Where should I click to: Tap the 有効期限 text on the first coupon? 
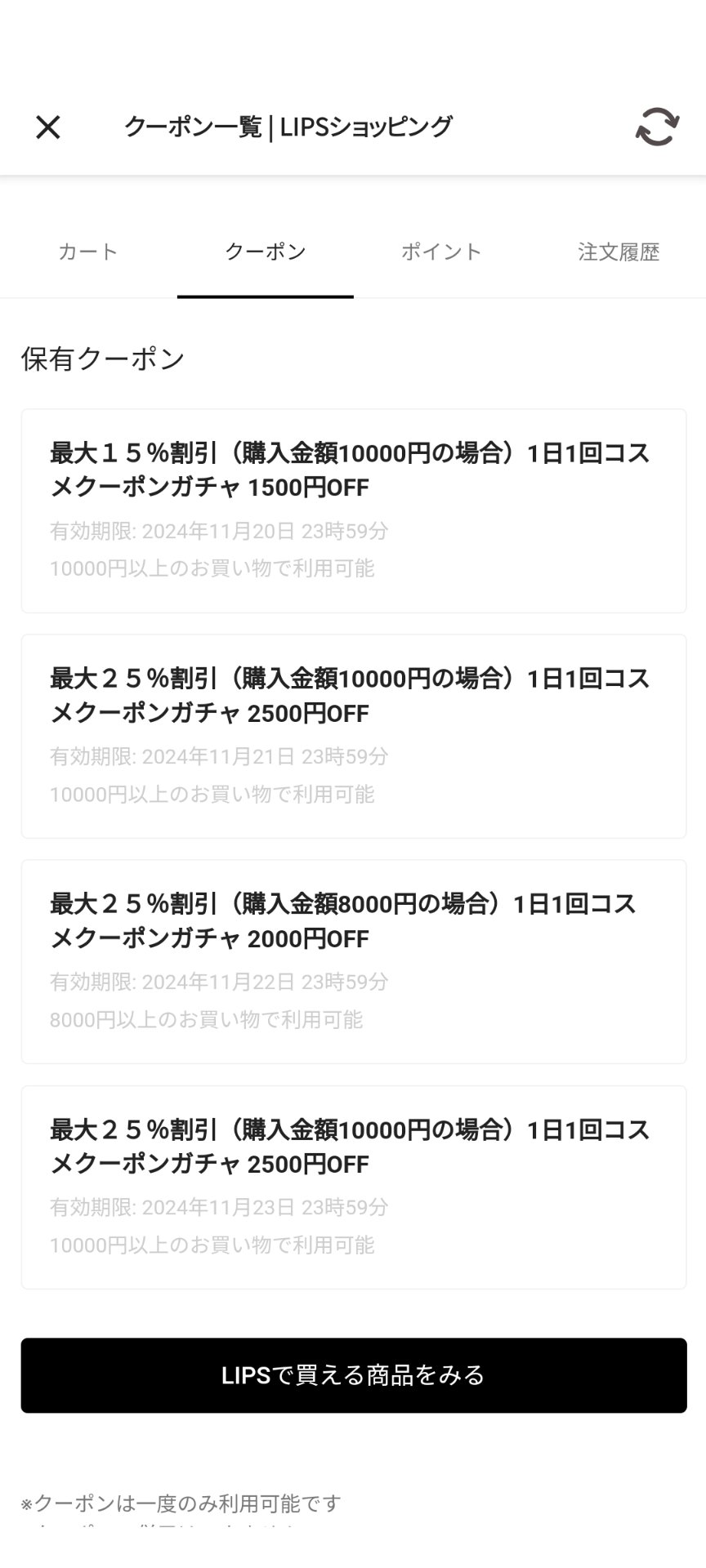218,532
